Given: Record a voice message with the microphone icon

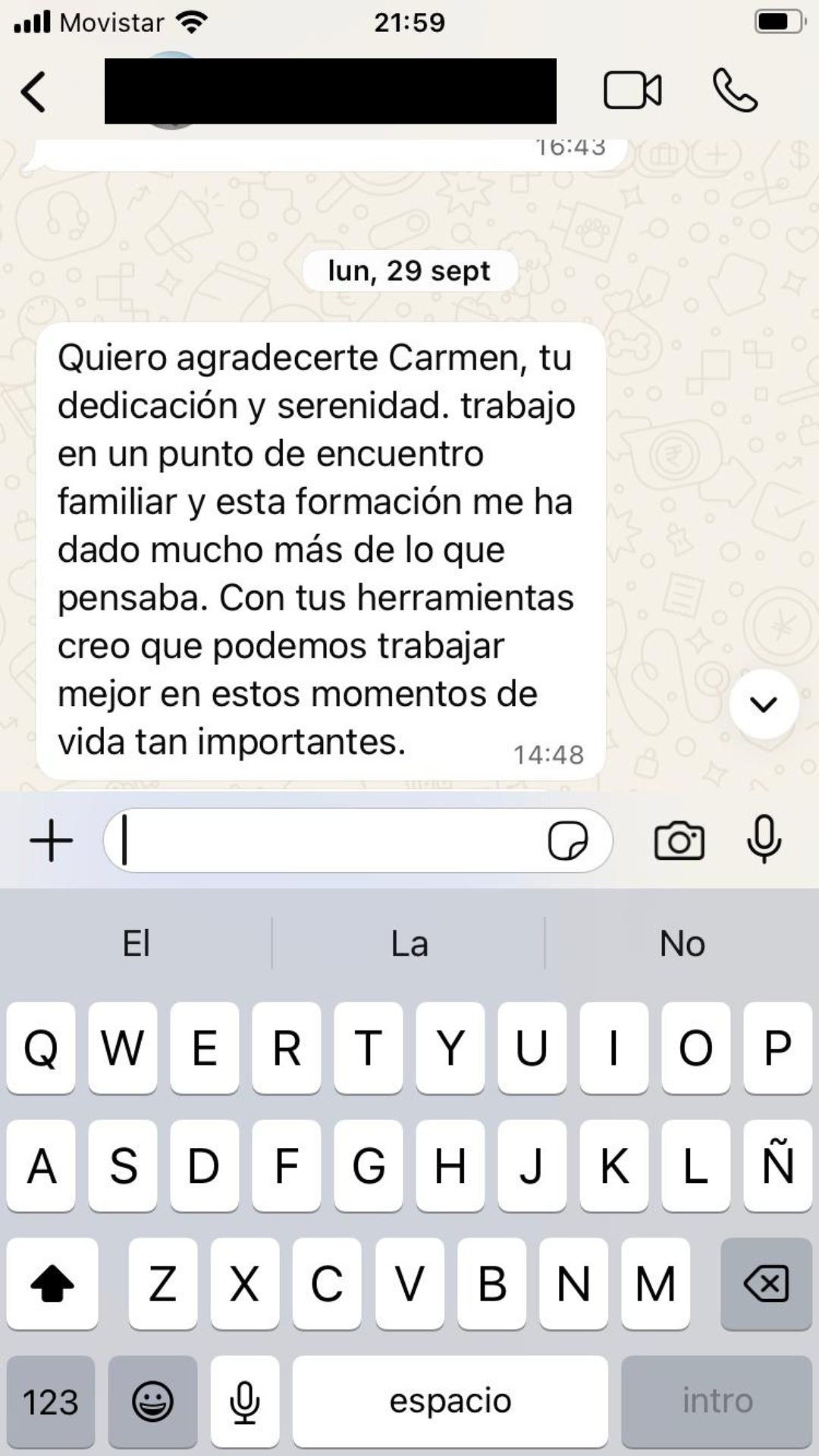Looking at the screenshot, I should point(764,840).
